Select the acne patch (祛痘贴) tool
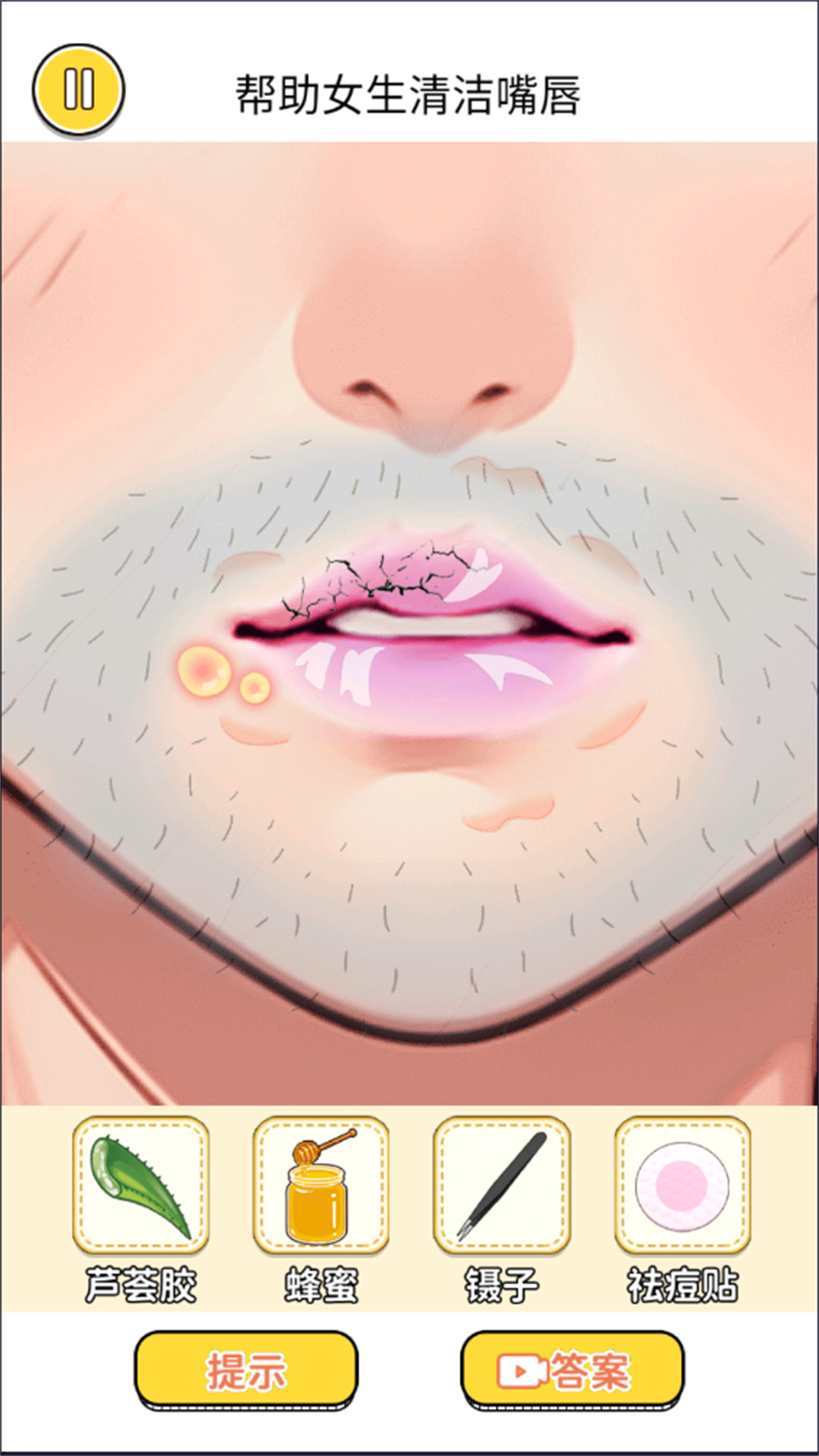Image resolution: width=819 pixels, height=1456 pixels. click(x=682, y=1185)
